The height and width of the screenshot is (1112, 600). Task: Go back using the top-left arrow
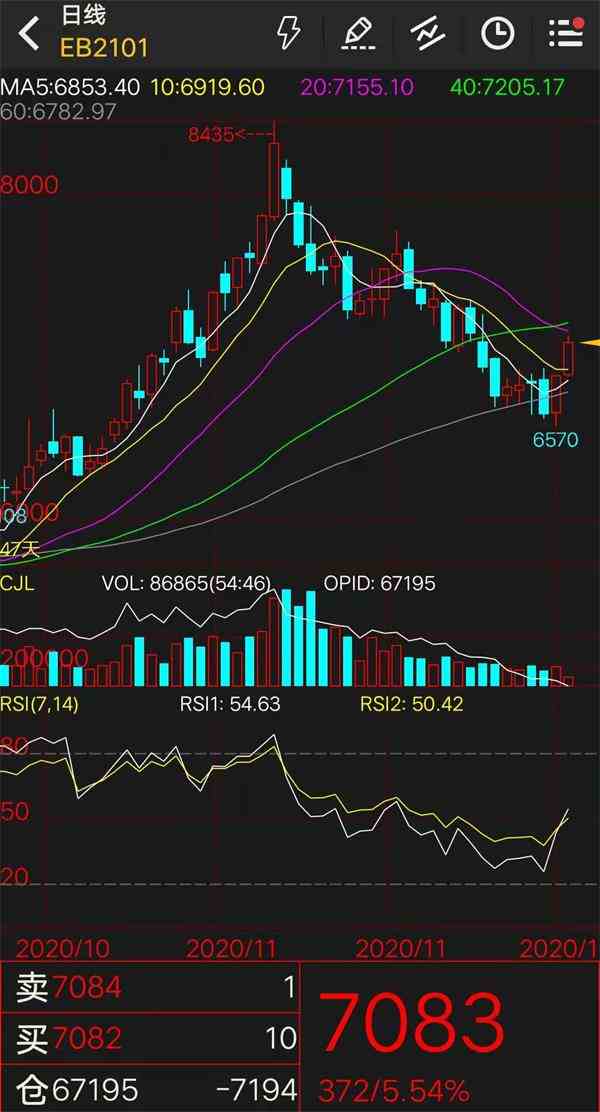(30, 33)
